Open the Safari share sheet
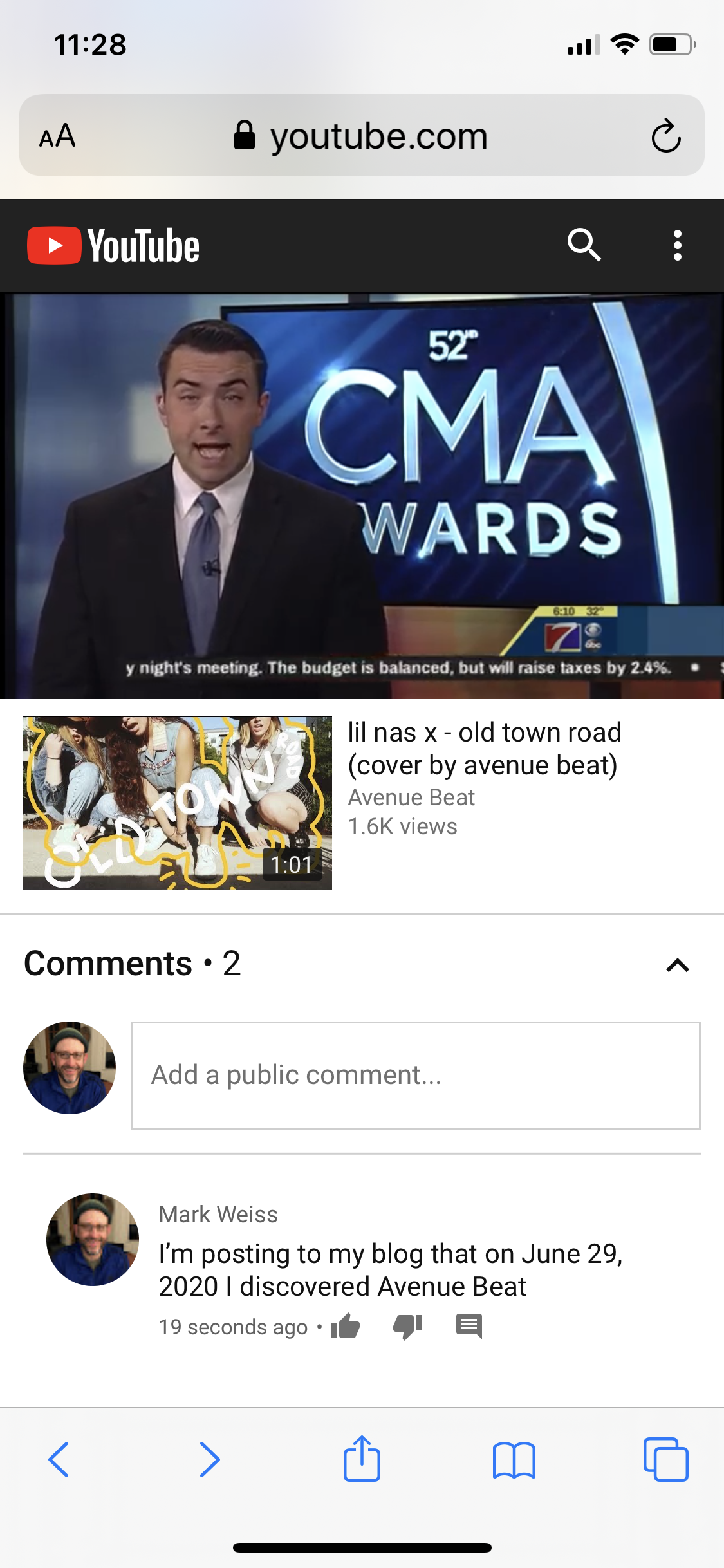Viewport: 724px width, 1568px height. pos(362,1459)
